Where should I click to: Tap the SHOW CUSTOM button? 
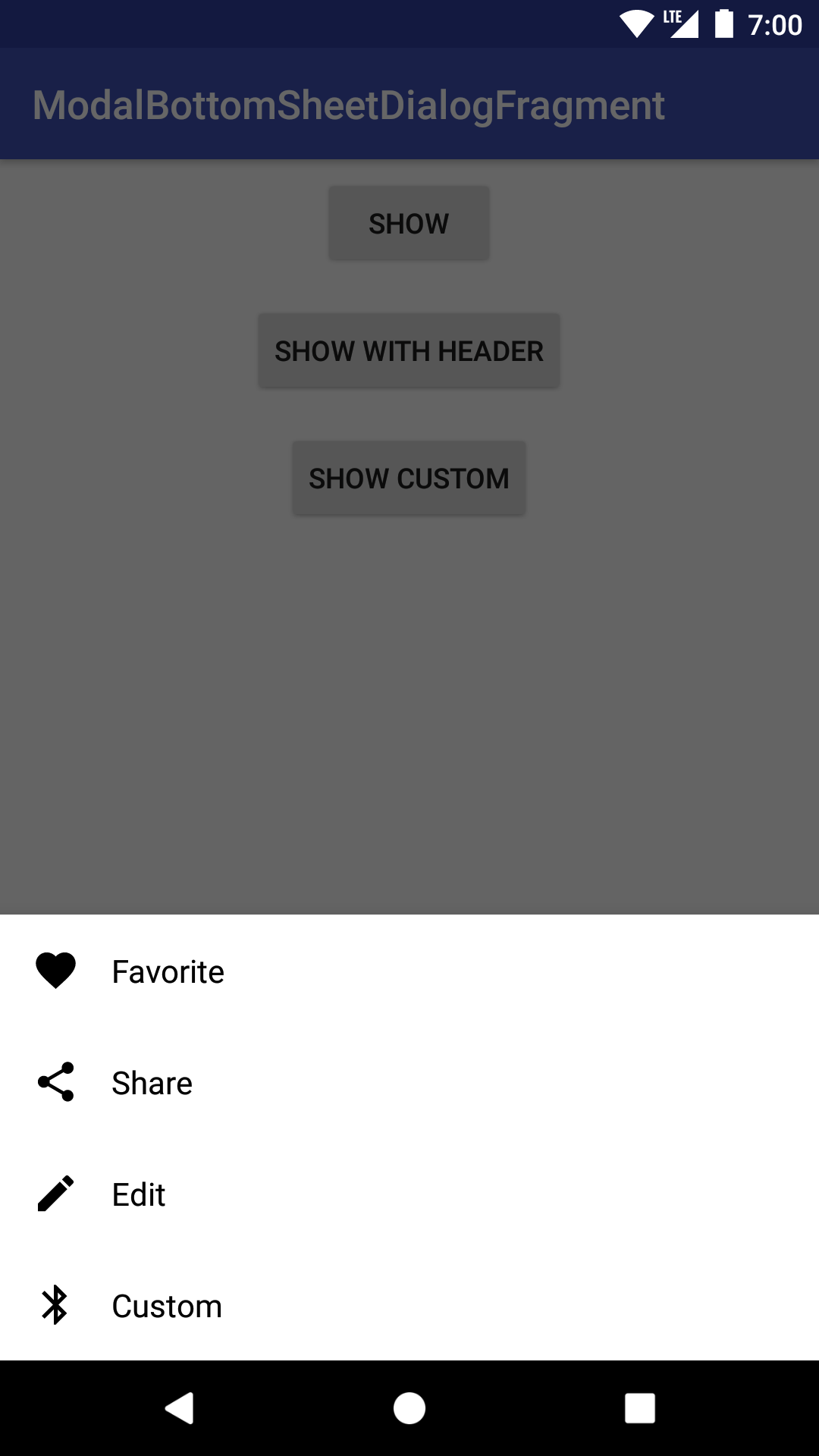click(x=409, y=479)
